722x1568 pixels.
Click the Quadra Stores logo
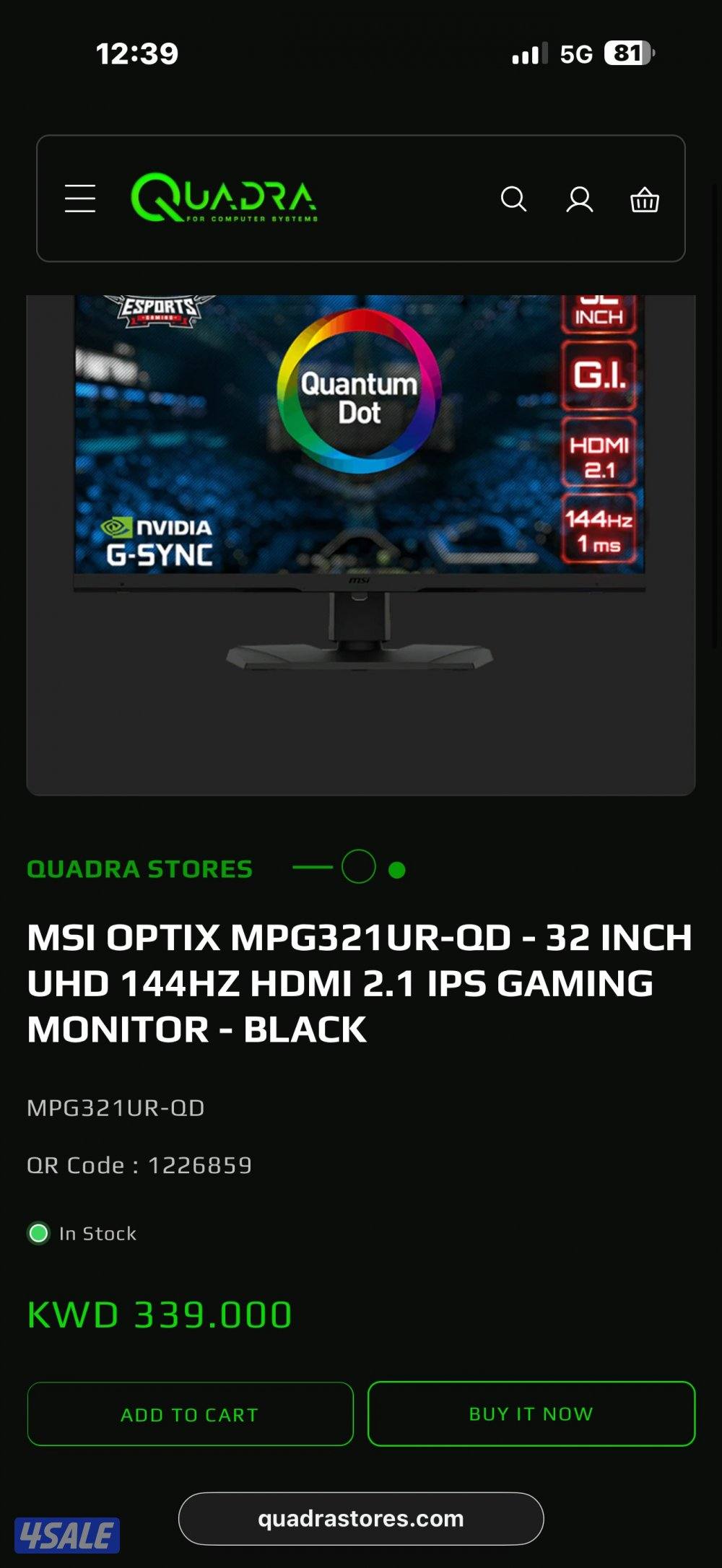coord(226,200)
